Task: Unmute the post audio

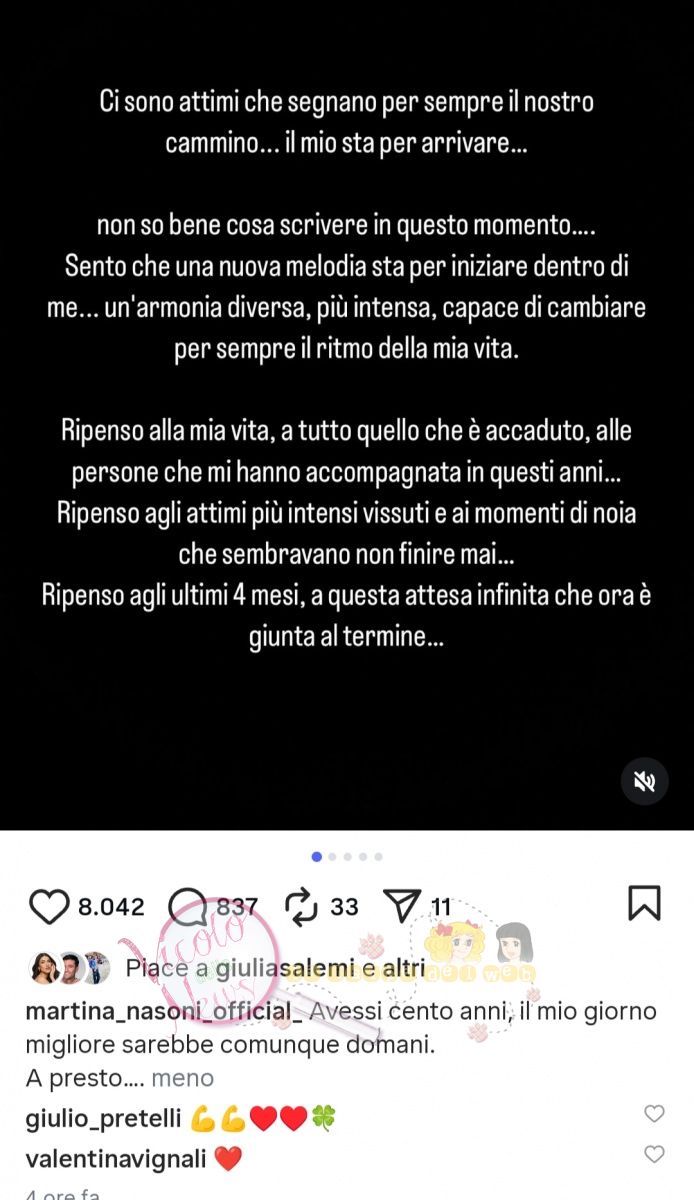Action: pyautogui.click(x=644, y=781)
